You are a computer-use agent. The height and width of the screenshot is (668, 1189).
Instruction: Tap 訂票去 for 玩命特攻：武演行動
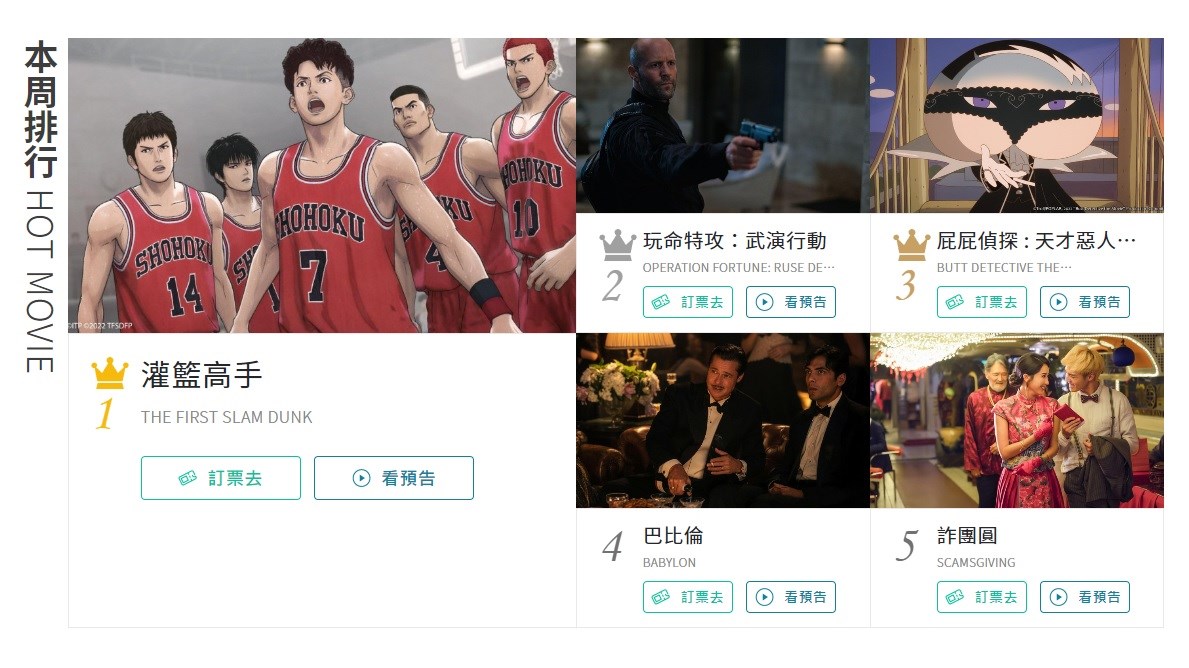[x=687, y=302]
